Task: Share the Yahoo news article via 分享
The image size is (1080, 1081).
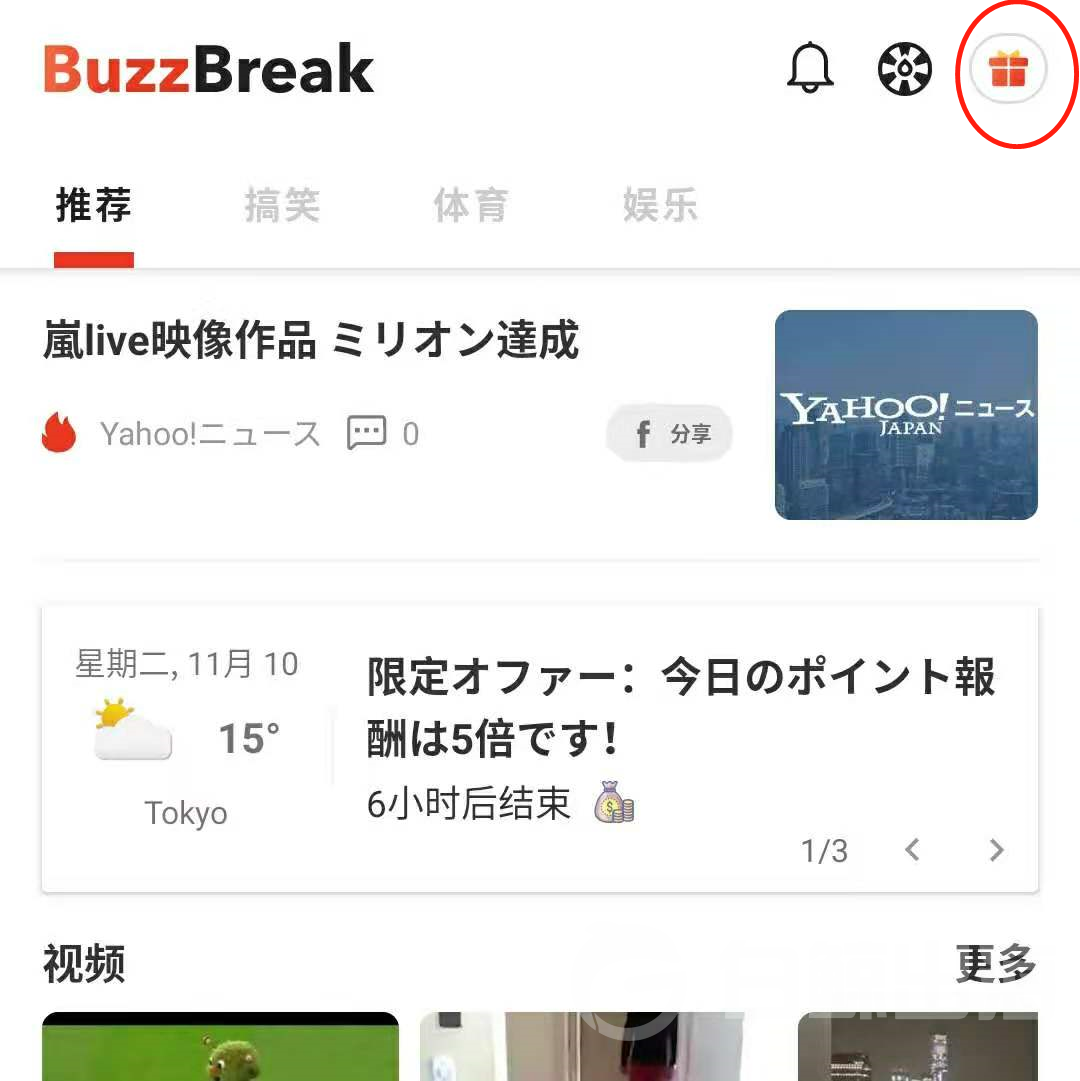Action: 671,434
